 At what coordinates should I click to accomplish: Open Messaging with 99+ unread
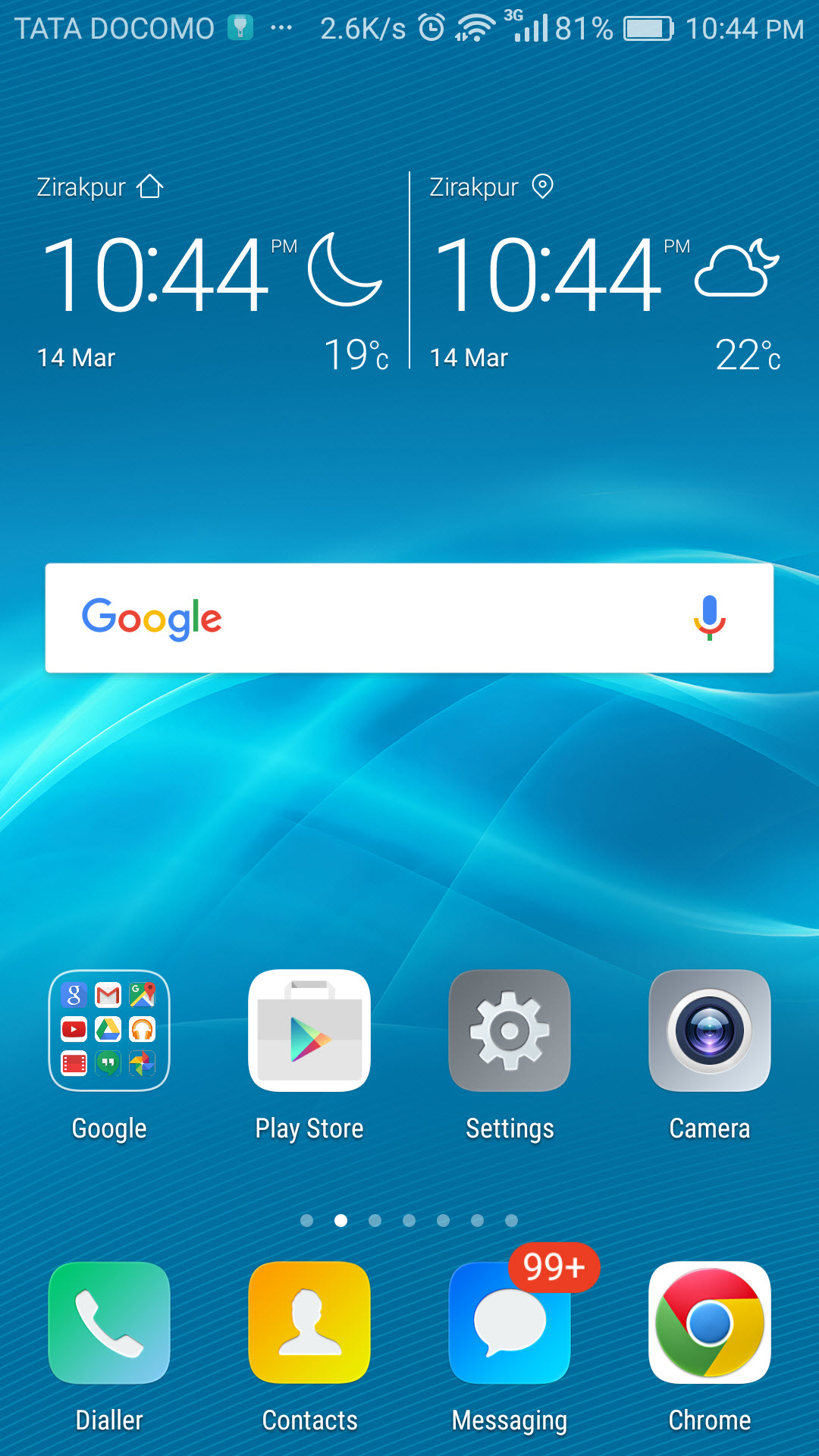point(510,1323)
